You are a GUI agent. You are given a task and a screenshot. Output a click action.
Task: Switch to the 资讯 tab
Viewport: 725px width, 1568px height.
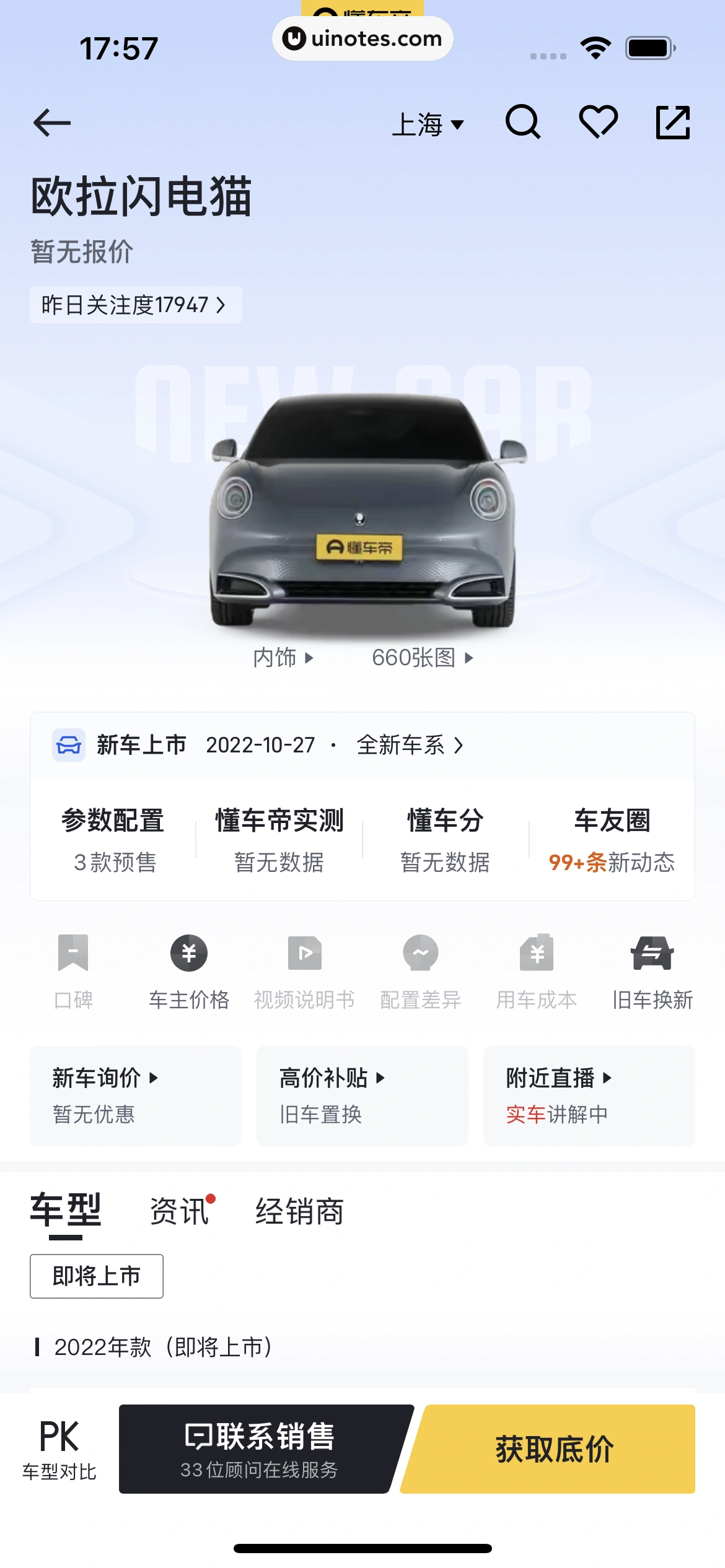[180, 1211]
